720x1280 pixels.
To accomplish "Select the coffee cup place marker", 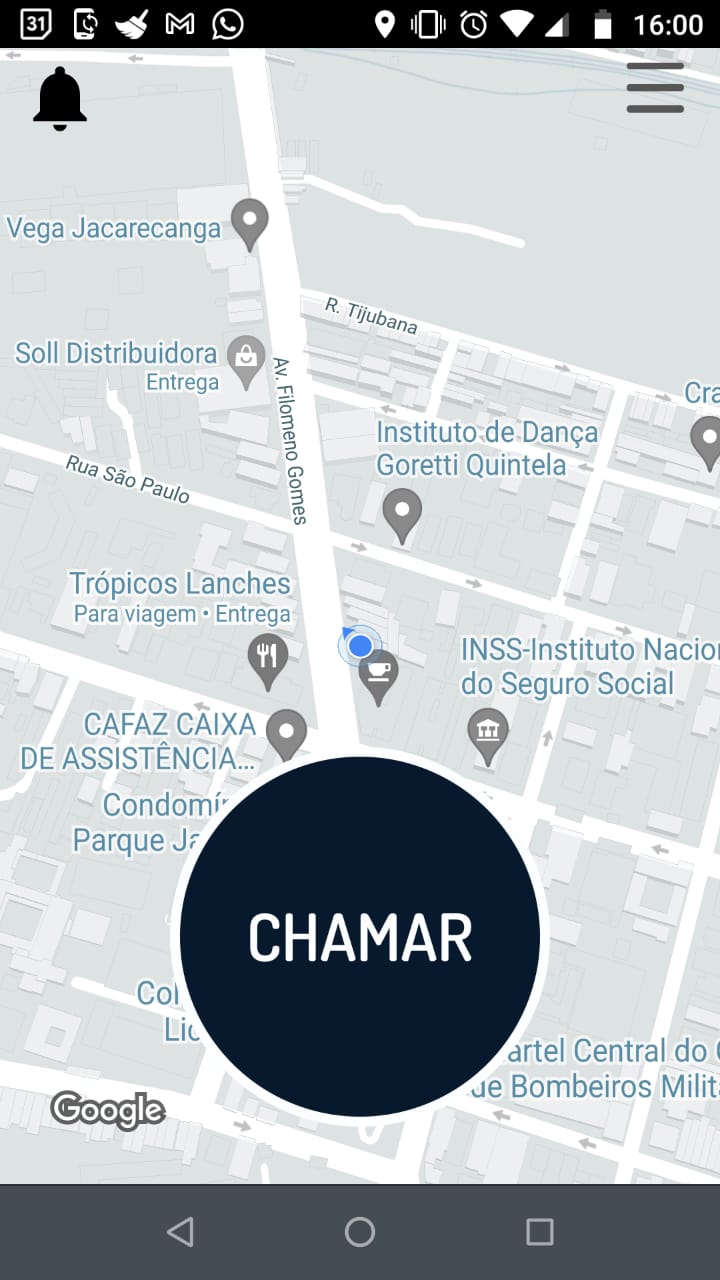I will pos(379,673).
